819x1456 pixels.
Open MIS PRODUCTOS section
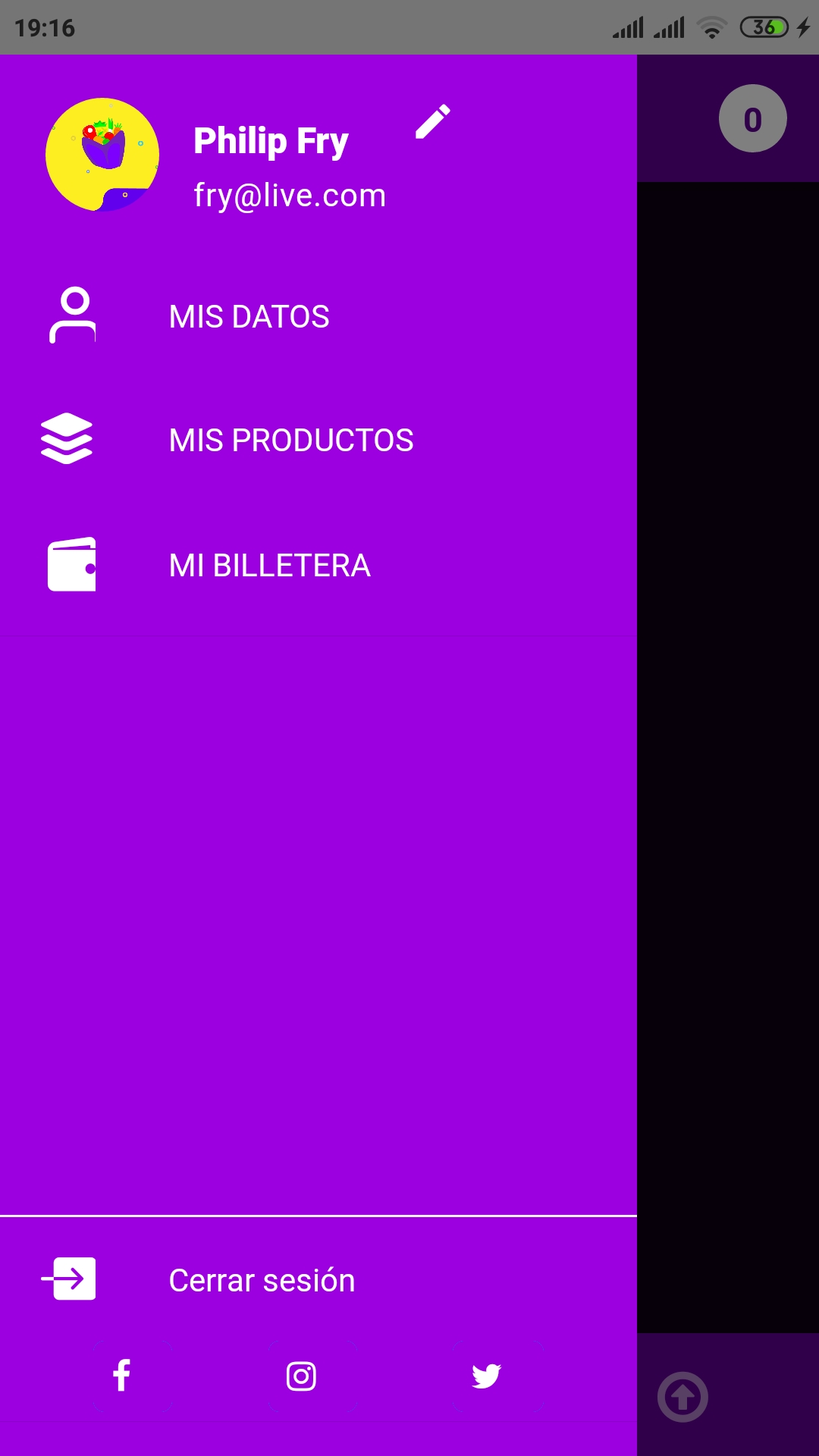point(290,441)
